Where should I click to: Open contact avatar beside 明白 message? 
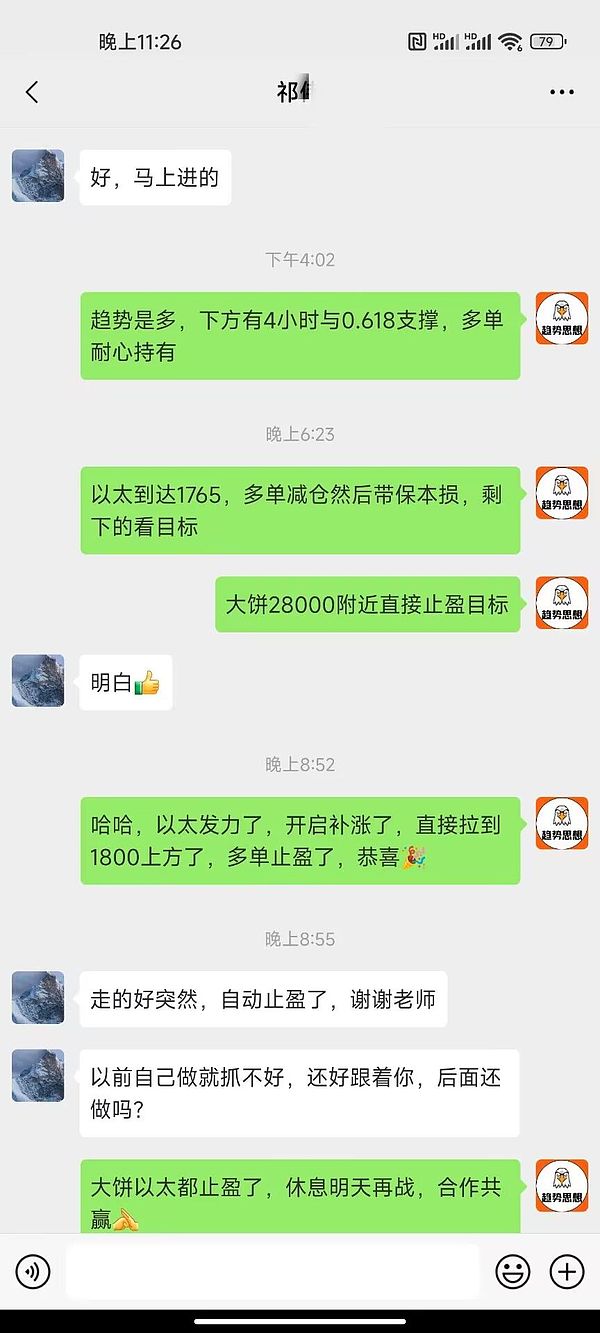[x=38, y=681]
